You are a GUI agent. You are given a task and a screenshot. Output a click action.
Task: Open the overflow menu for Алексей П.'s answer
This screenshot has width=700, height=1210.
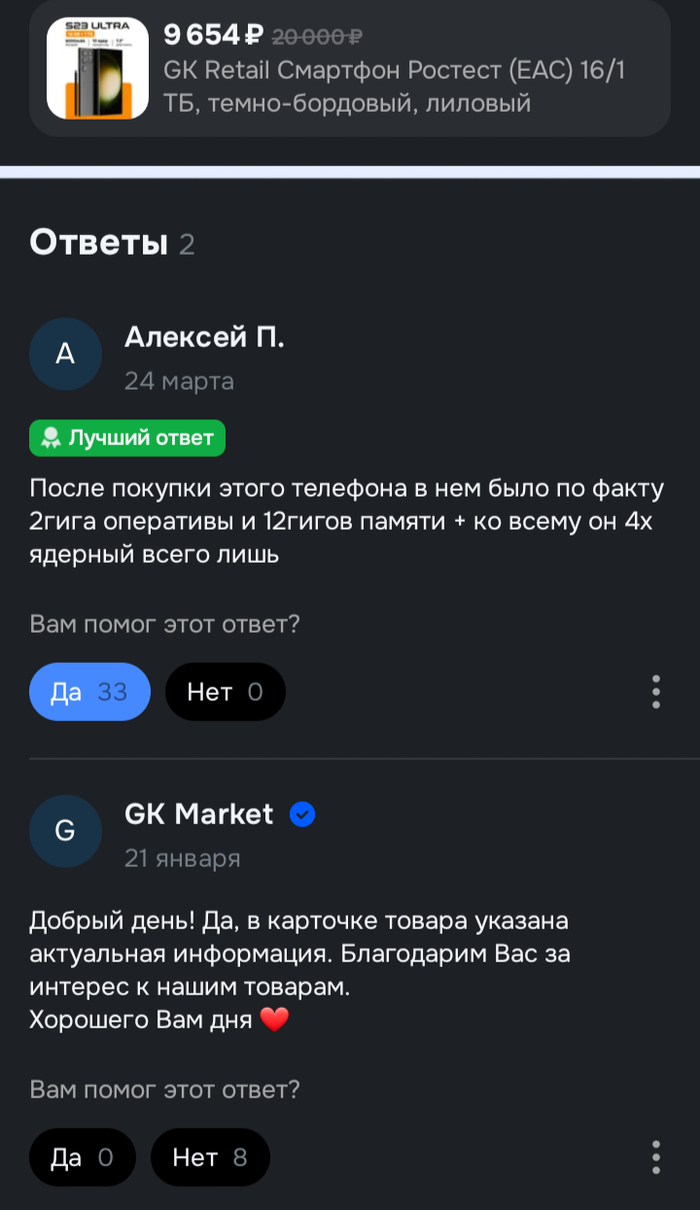[656, 692]
